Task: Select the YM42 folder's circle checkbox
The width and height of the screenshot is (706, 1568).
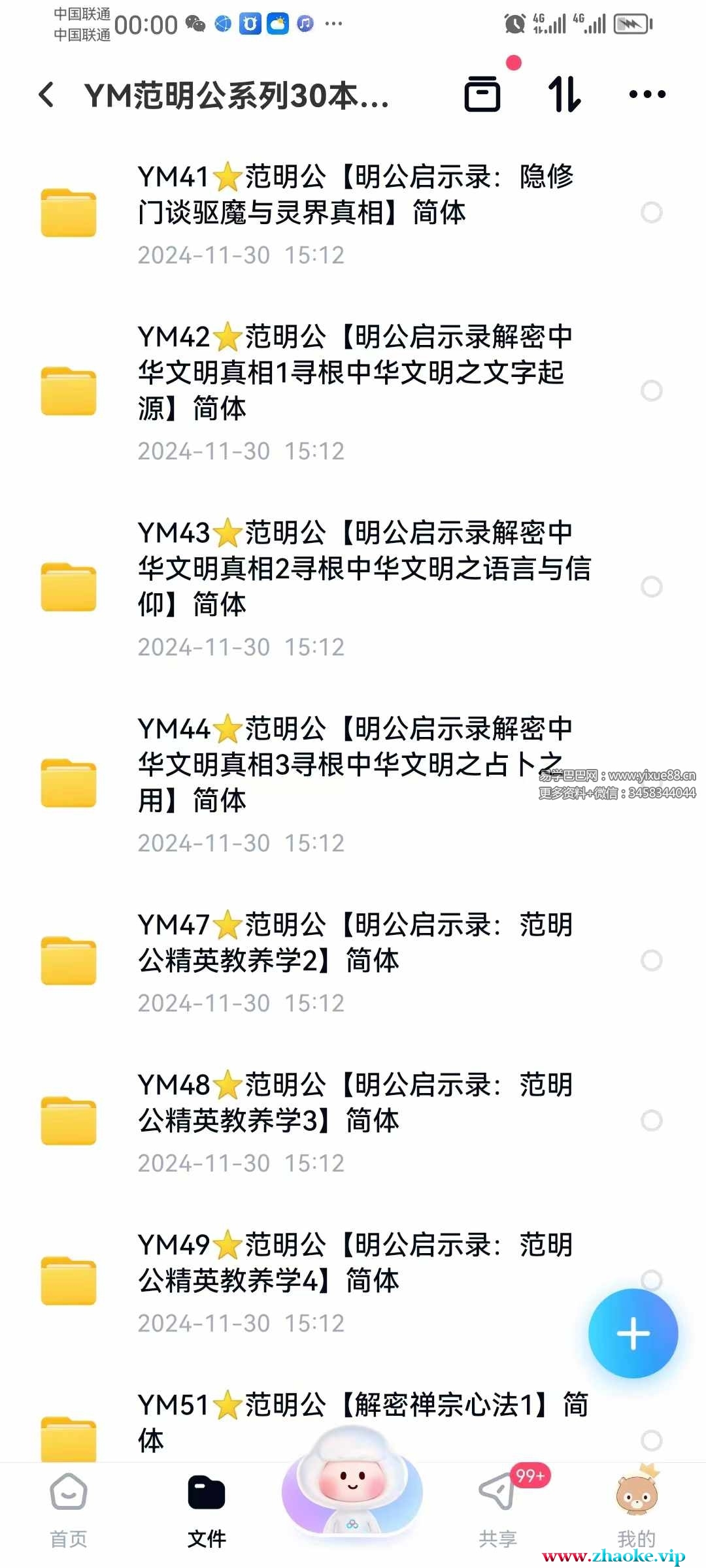Action: tap(651, 391)
